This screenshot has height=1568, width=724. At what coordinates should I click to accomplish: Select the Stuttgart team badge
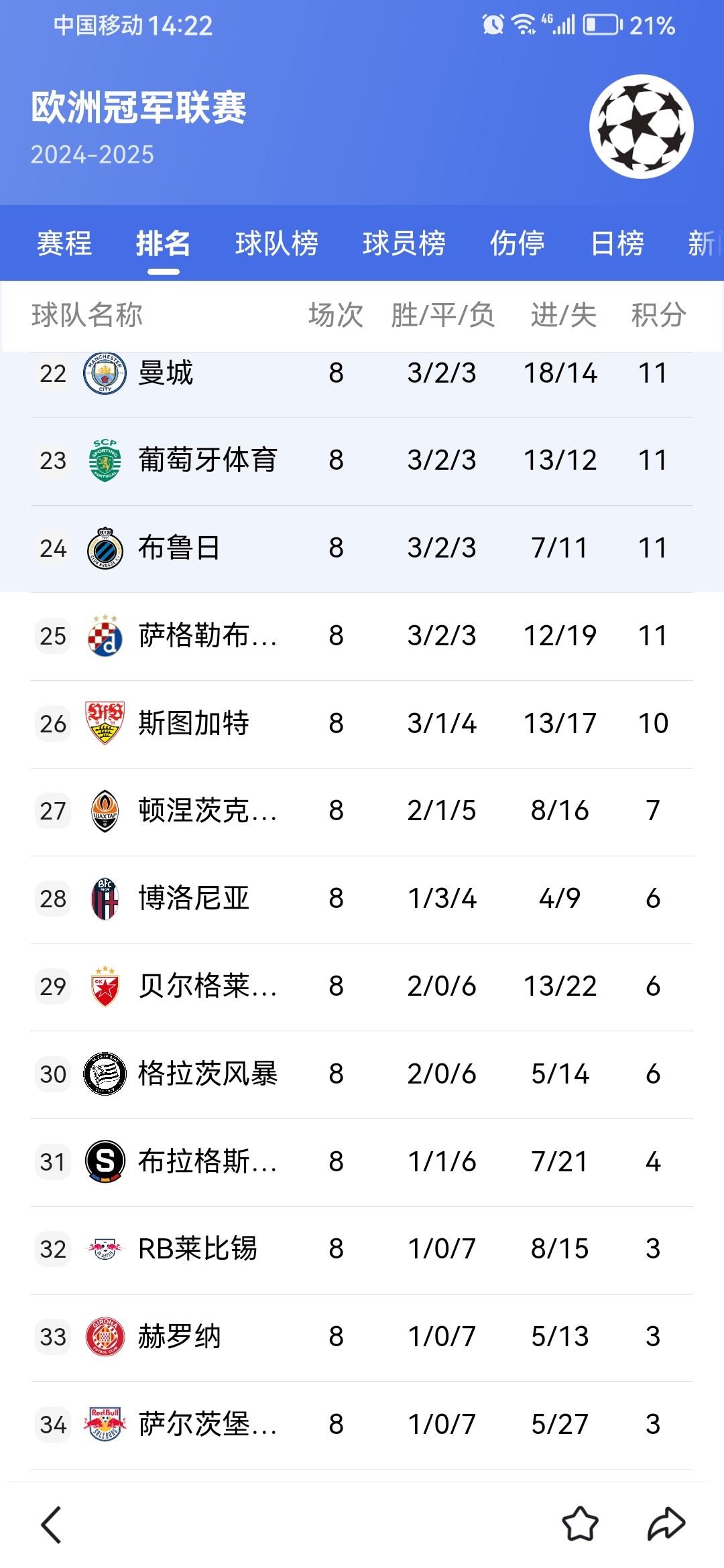(104, 723)
